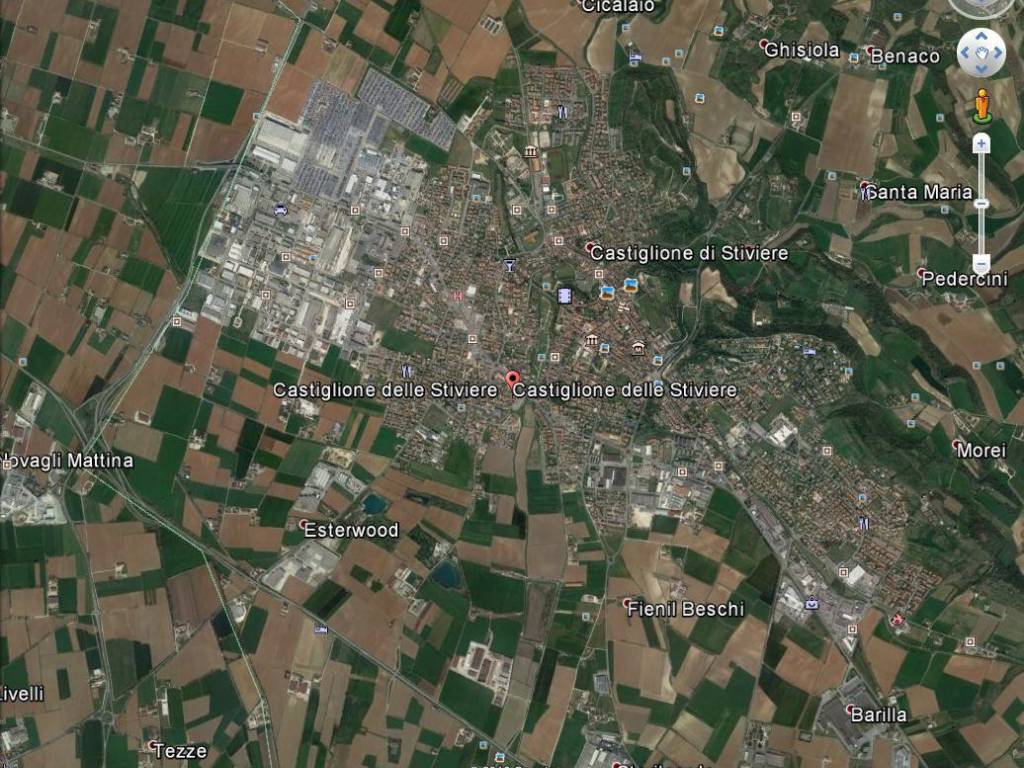
Task: Pan the map up with arrow
Action: pos(981,37)
